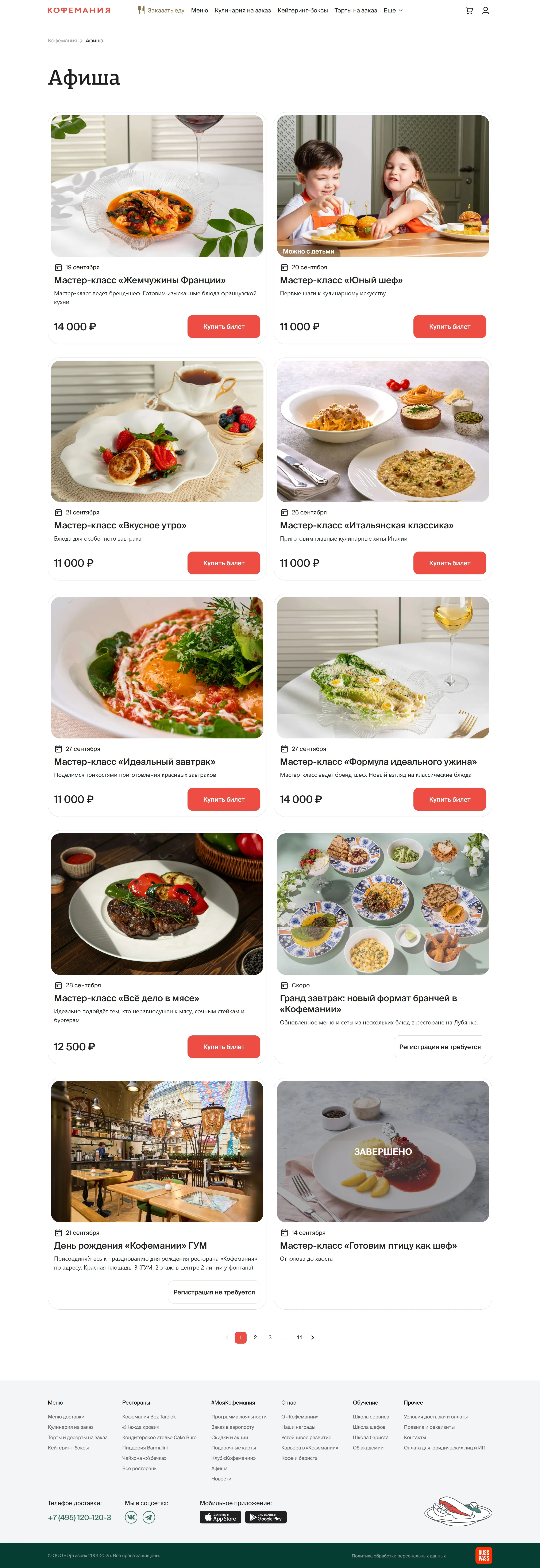Open the shopping cart icon
Viewport: 540px width, 1568px height.
469,10
